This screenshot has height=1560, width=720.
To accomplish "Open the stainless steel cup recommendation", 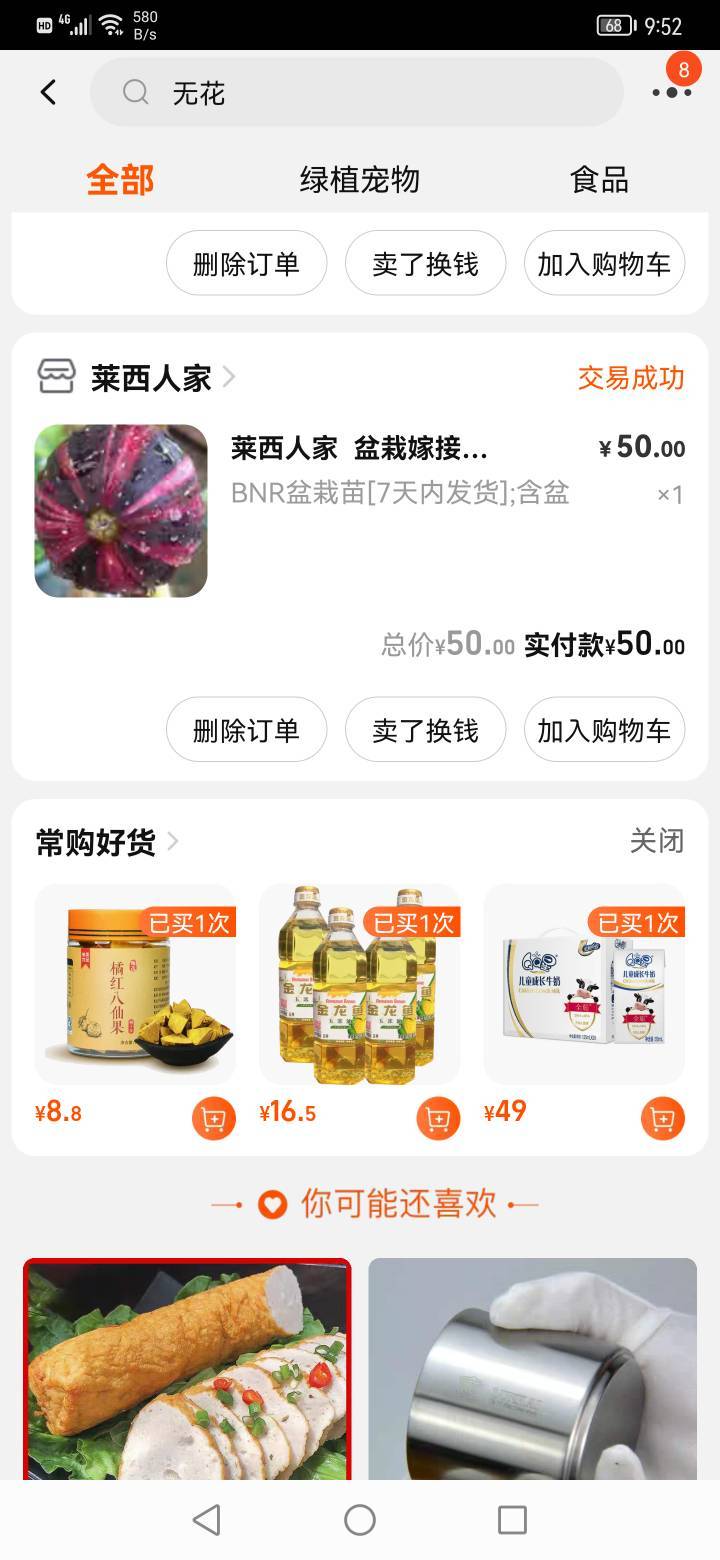I will point(532,1369).
